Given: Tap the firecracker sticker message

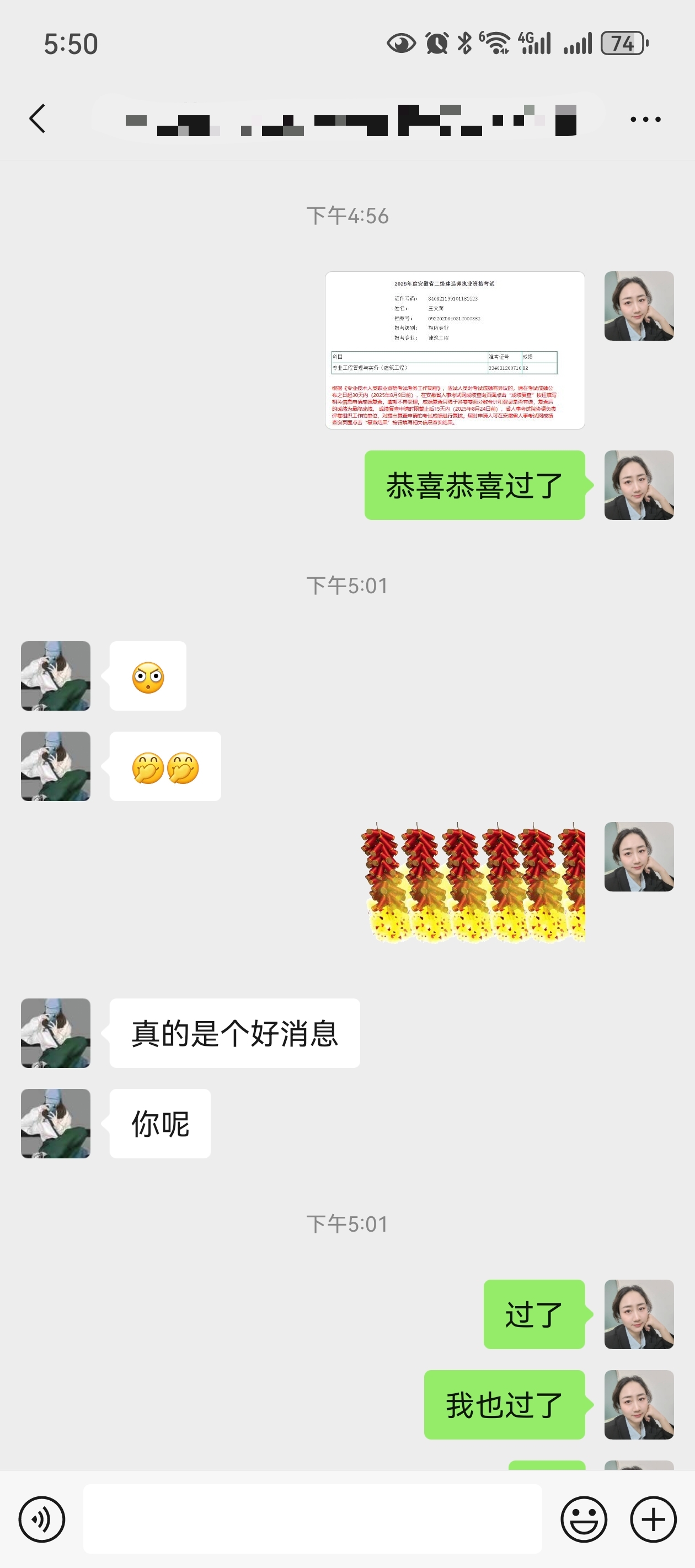Looking at the screenshot, I should pos(475,883).
